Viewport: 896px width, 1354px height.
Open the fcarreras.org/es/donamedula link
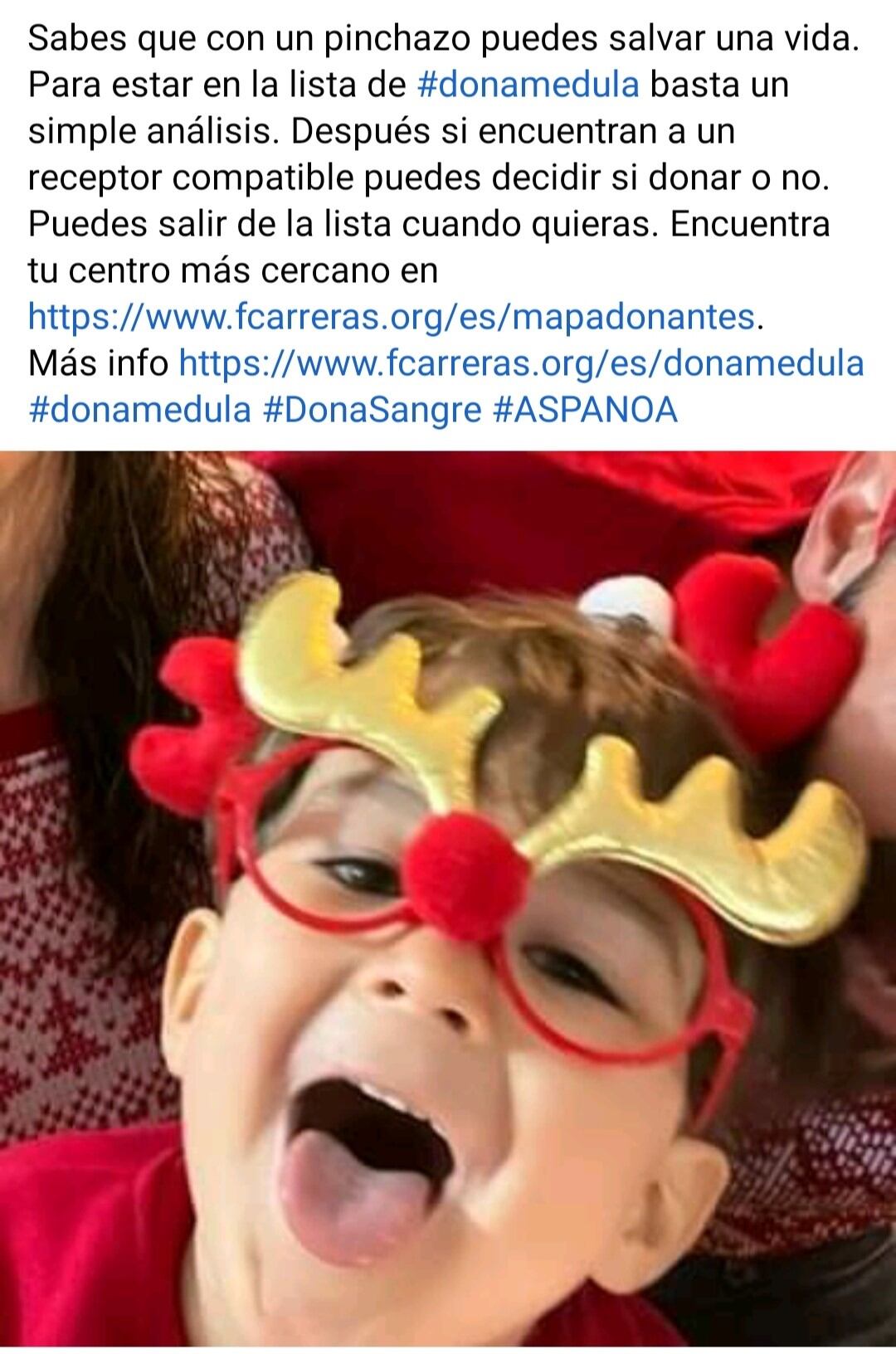[x=521, y=363]
